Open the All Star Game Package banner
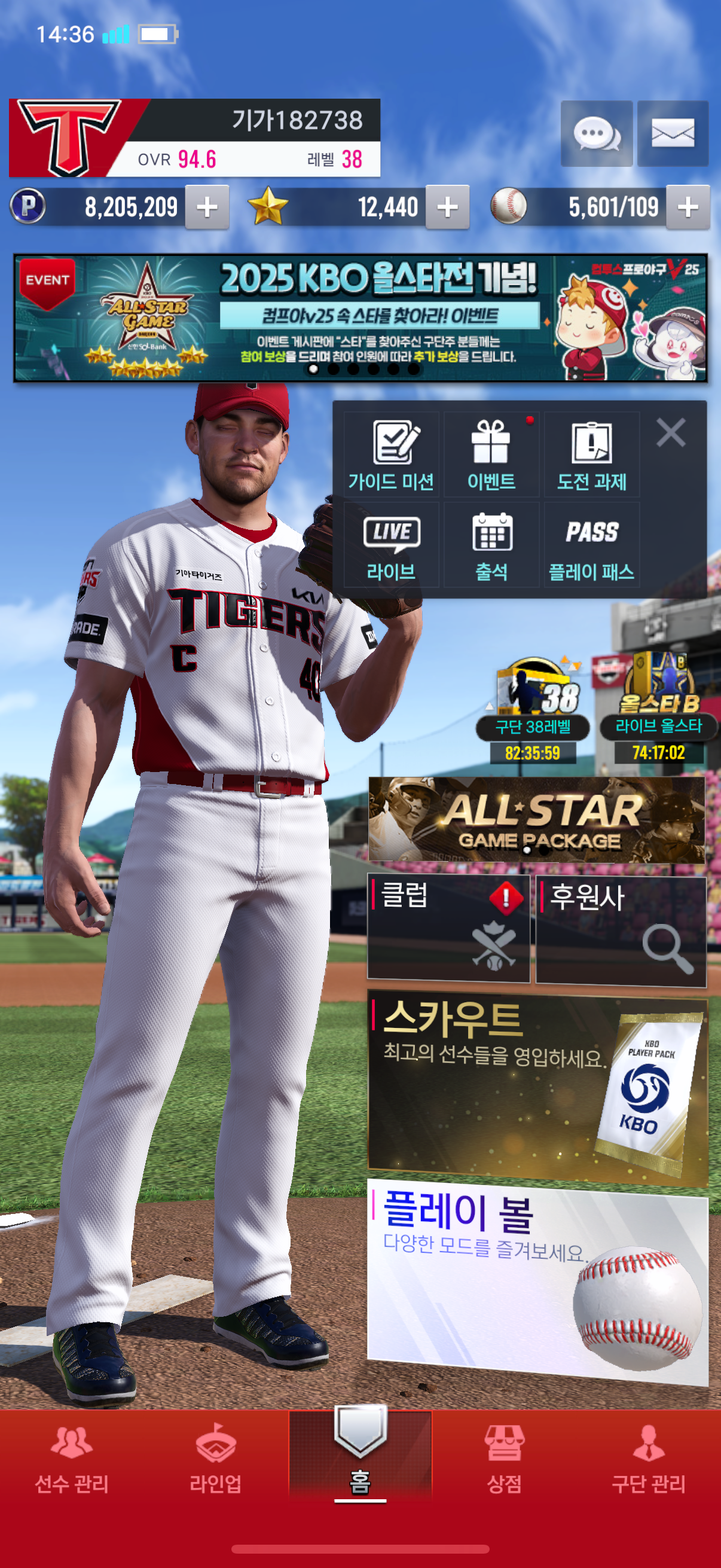 click(537, 819)
